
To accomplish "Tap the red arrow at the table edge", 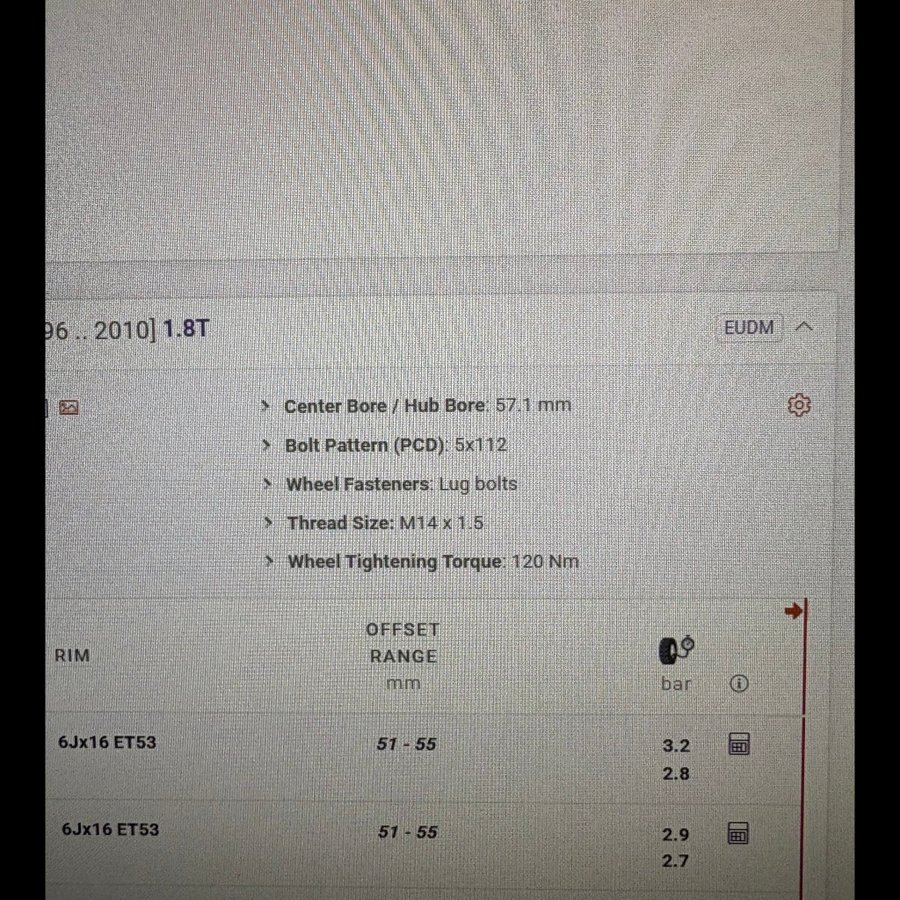I will click(795, 611).
